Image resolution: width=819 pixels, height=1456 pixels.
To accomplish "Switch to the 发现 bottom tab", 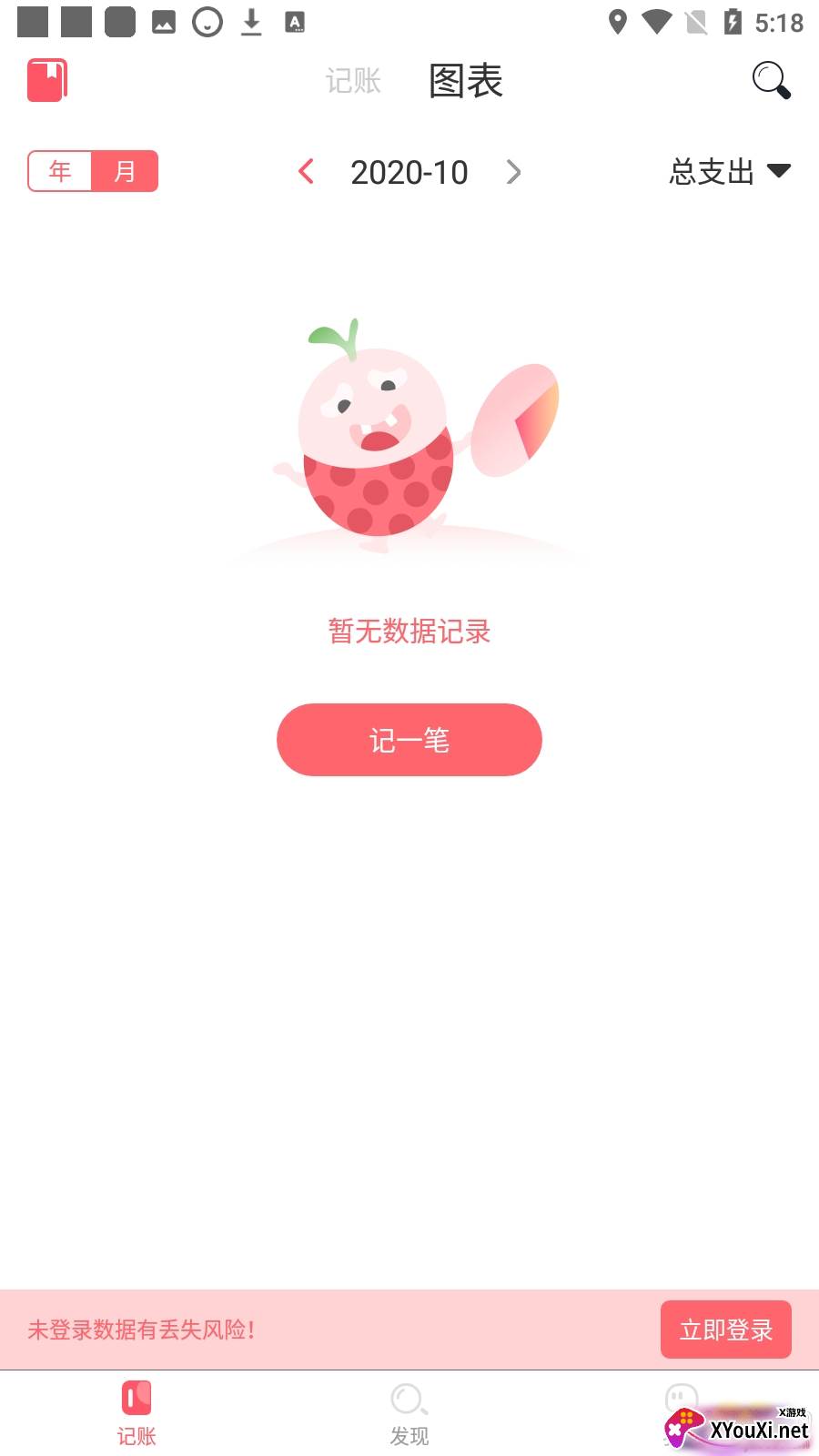I will (409, 1413).
